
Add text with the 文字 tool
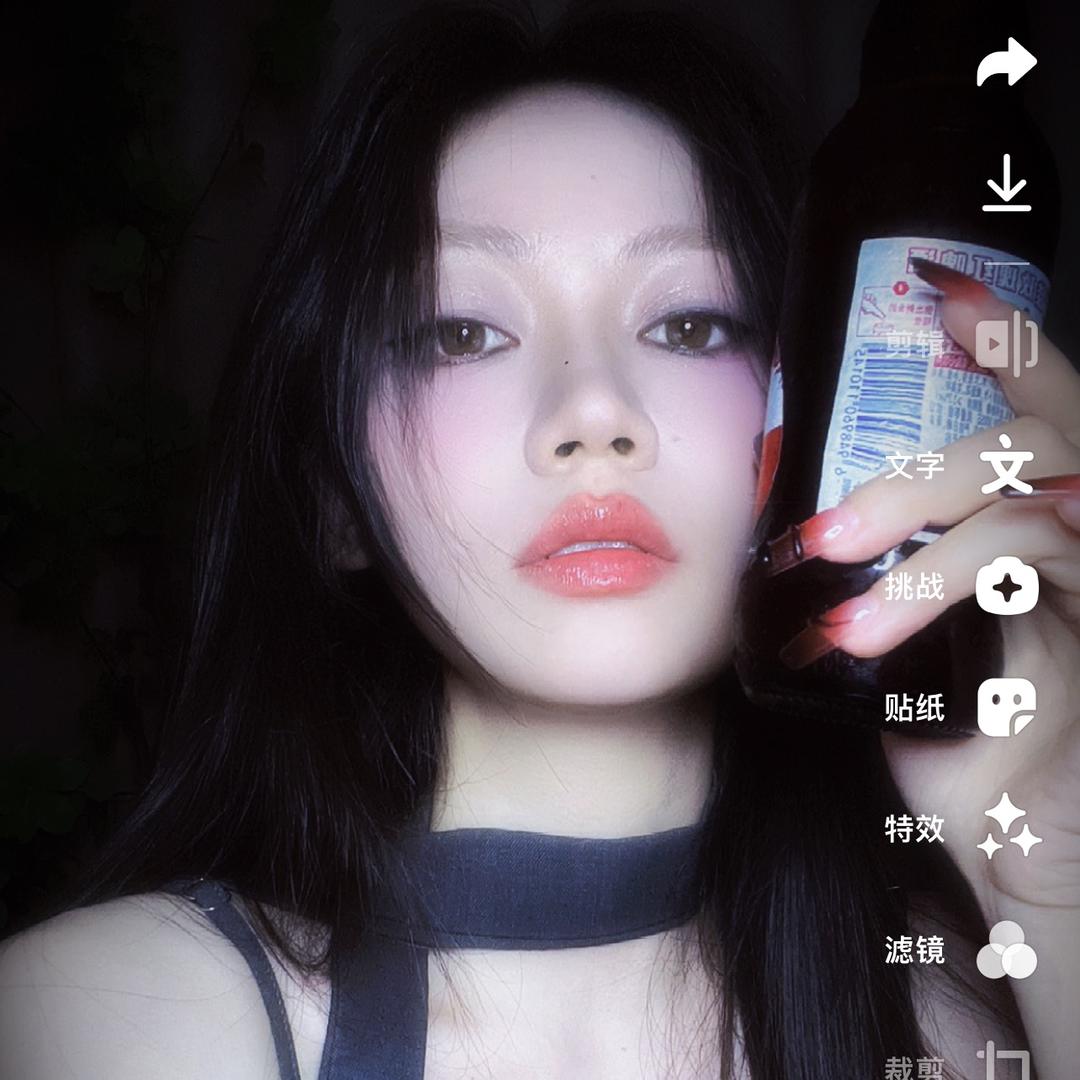coord(1006,466)
